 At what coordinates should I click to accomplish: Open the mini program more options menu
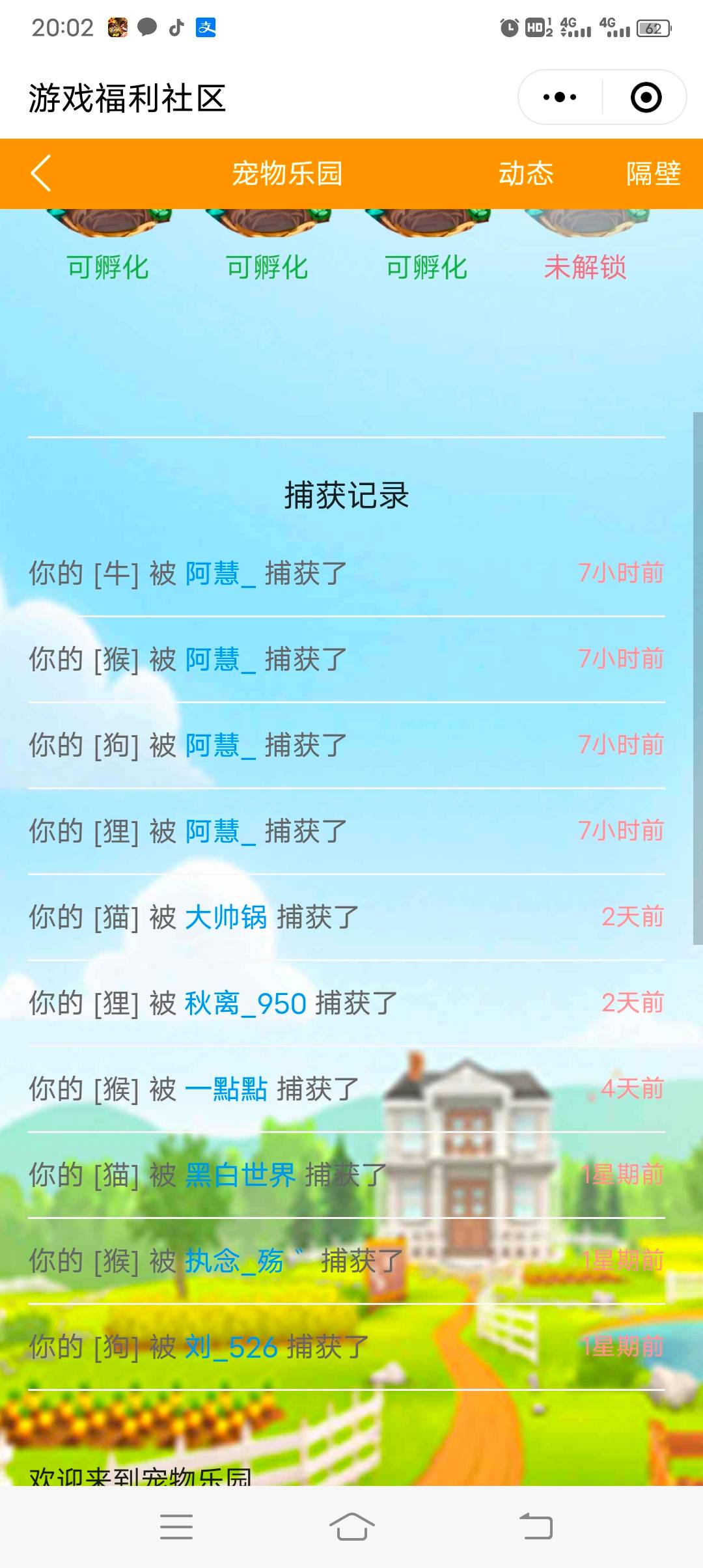560,98
